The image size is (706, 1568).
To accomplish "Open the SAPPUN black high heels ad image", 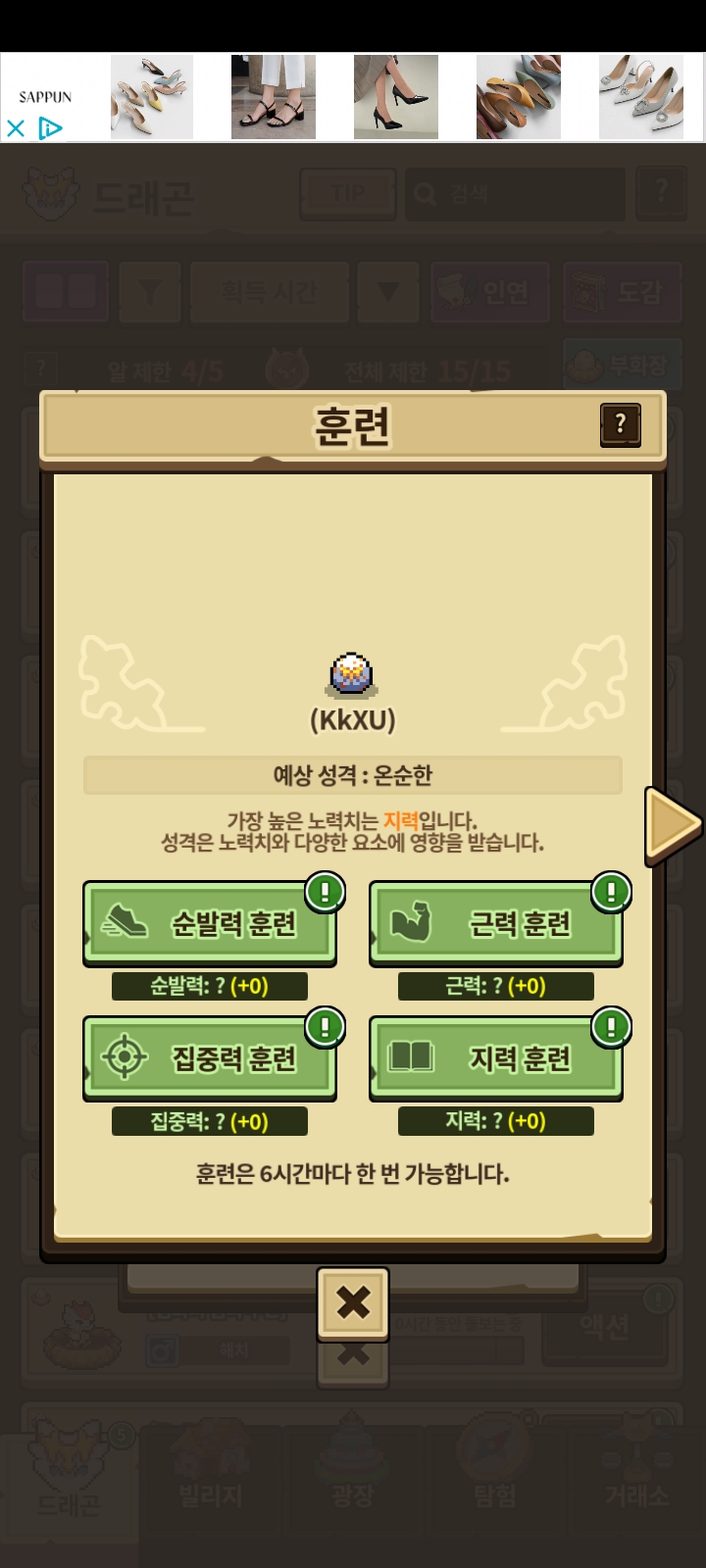I will tap(395, 97).
